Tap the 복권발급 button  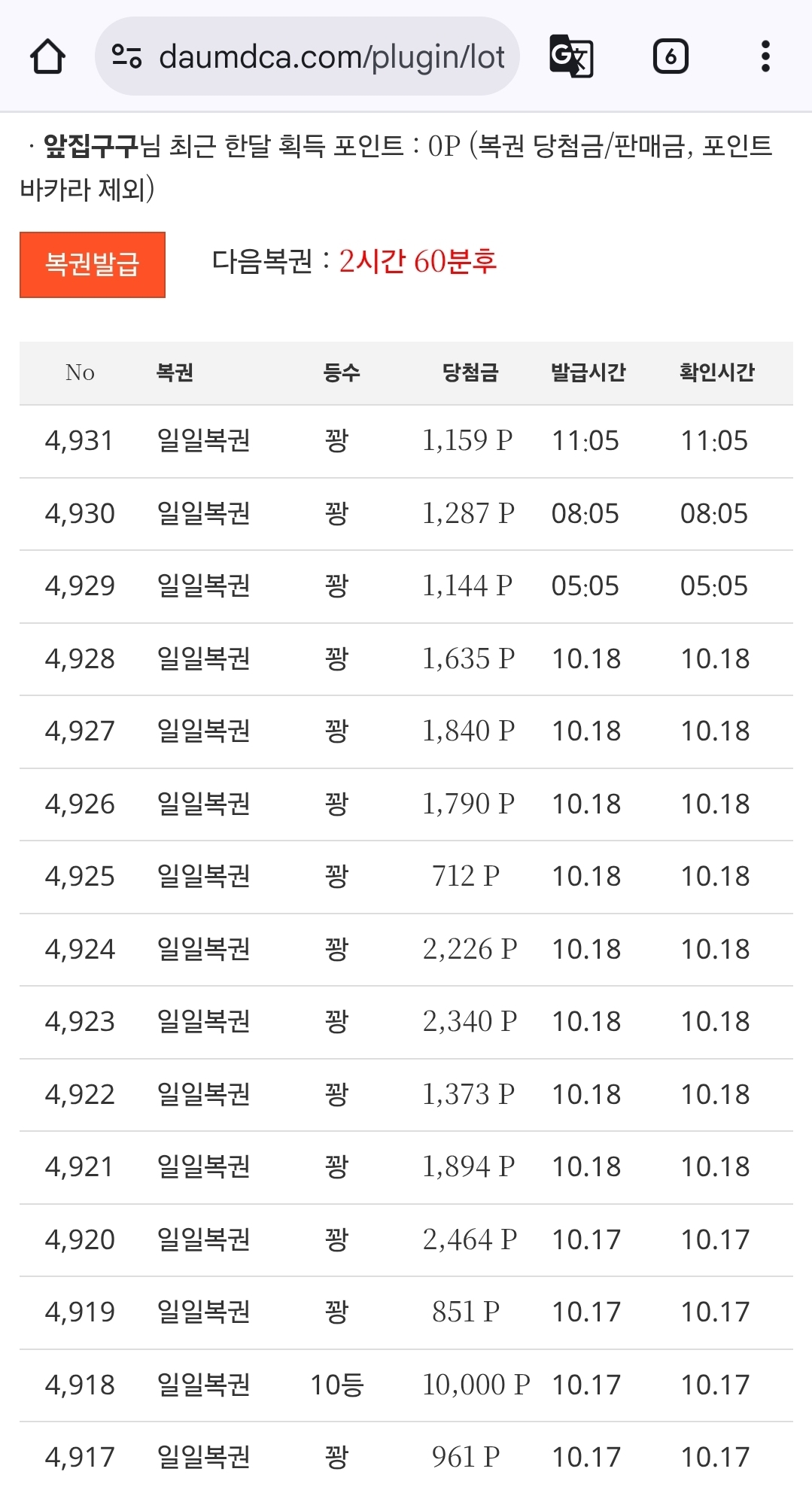coord(93,265)
